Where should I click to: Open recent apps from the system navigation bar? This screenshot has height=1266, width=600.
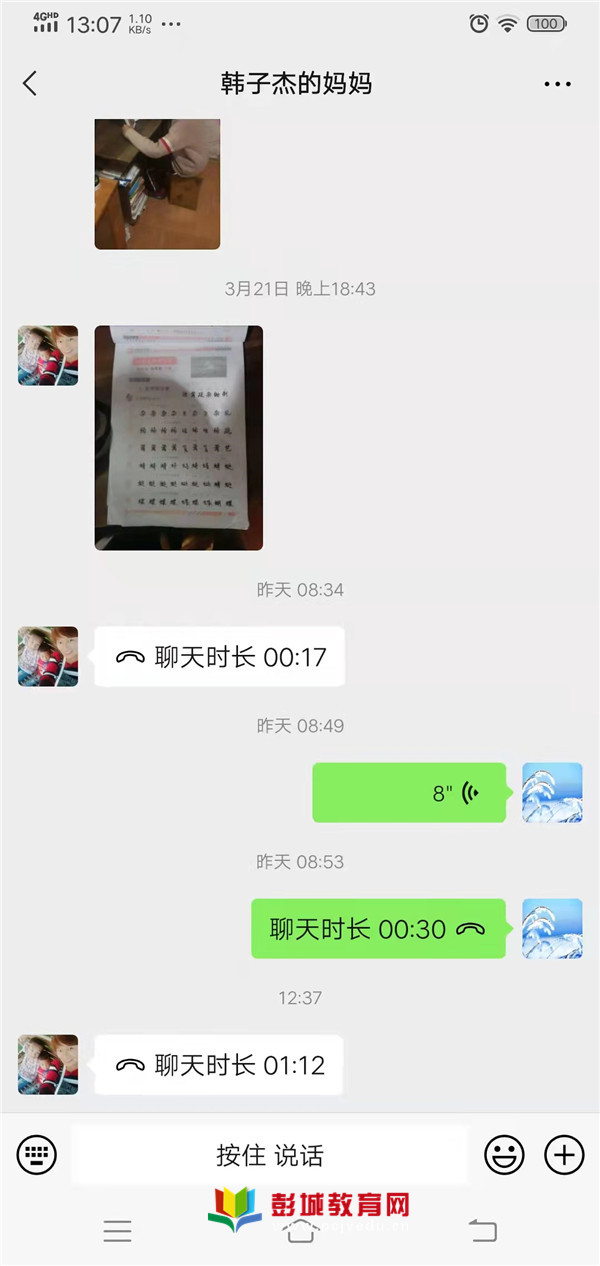pos(117,1231)
